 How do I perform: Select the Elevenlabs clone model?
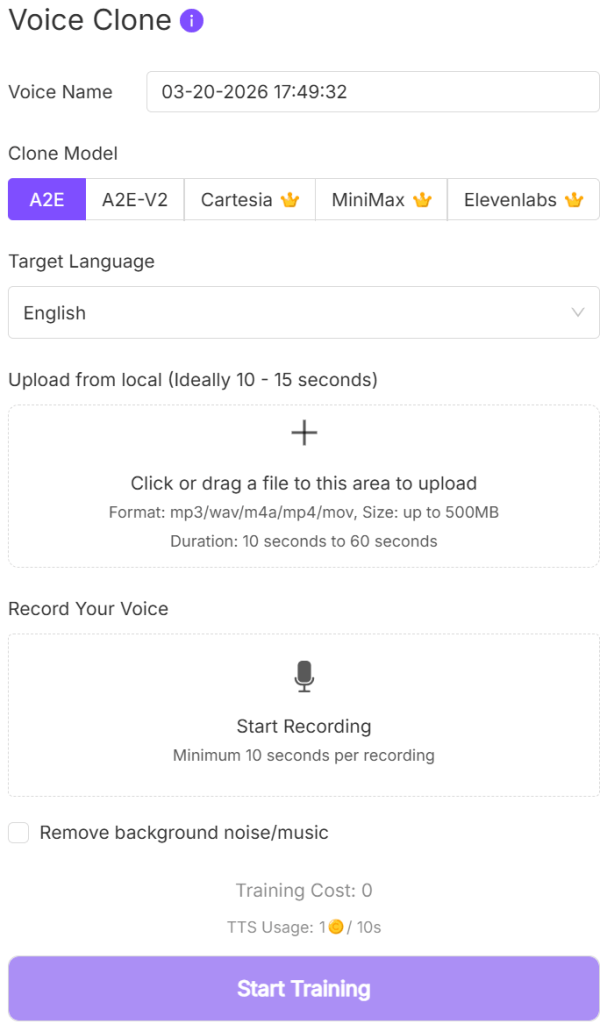tap(523, 199)
